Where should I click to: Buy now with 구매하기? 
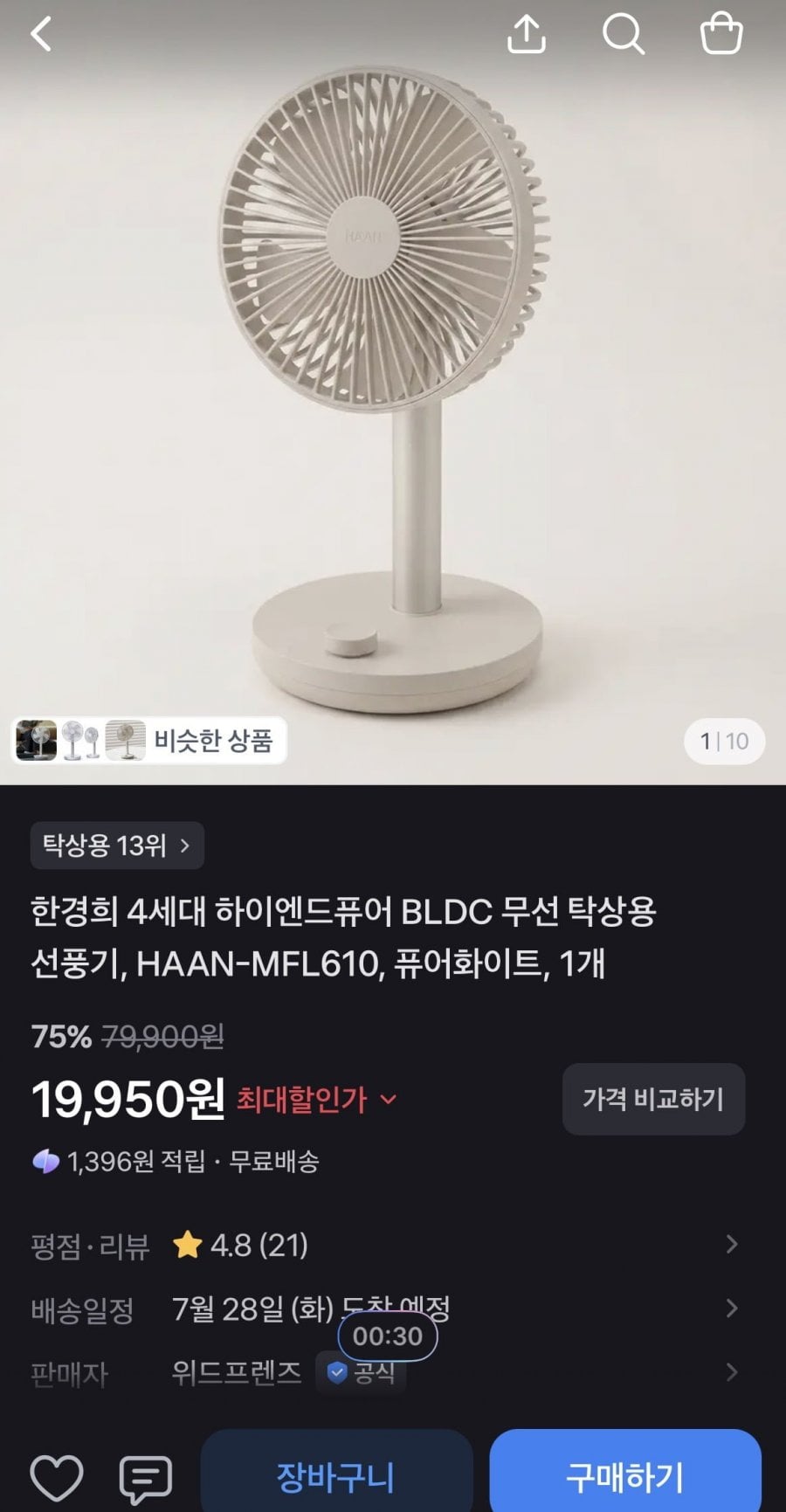coord(625,1474)
